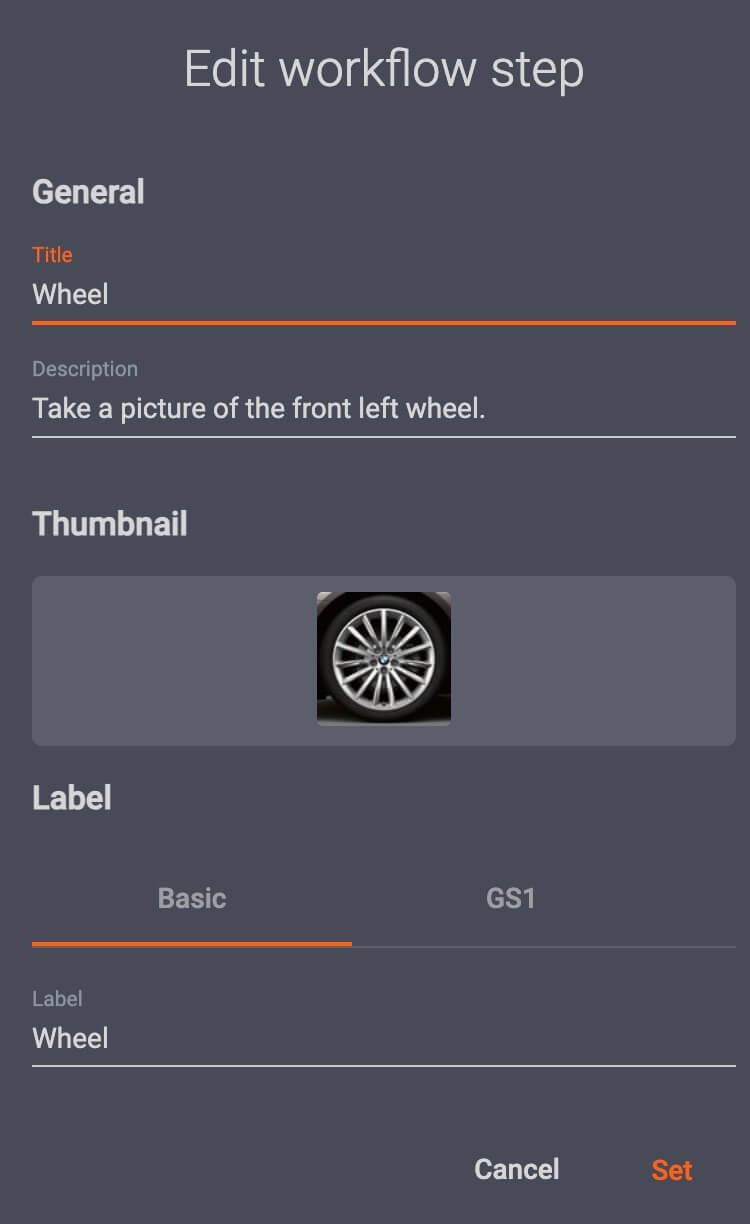Click the orange Title underline
The height and width of the screenshot is (1224, 750).
tap(383, 322)
